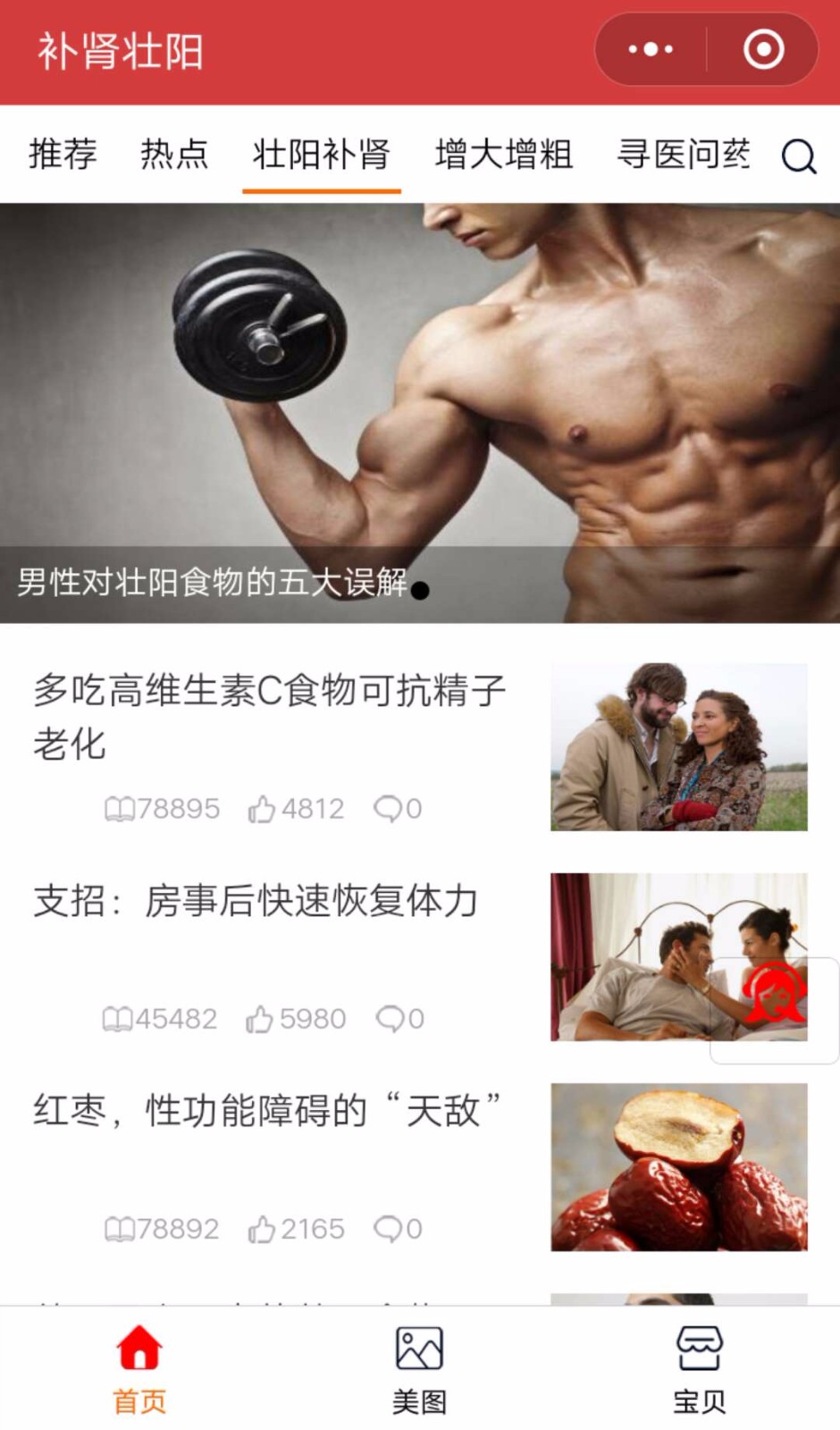Switch to the 推荐 tab

pyautogui.click(x=63, y=154)
